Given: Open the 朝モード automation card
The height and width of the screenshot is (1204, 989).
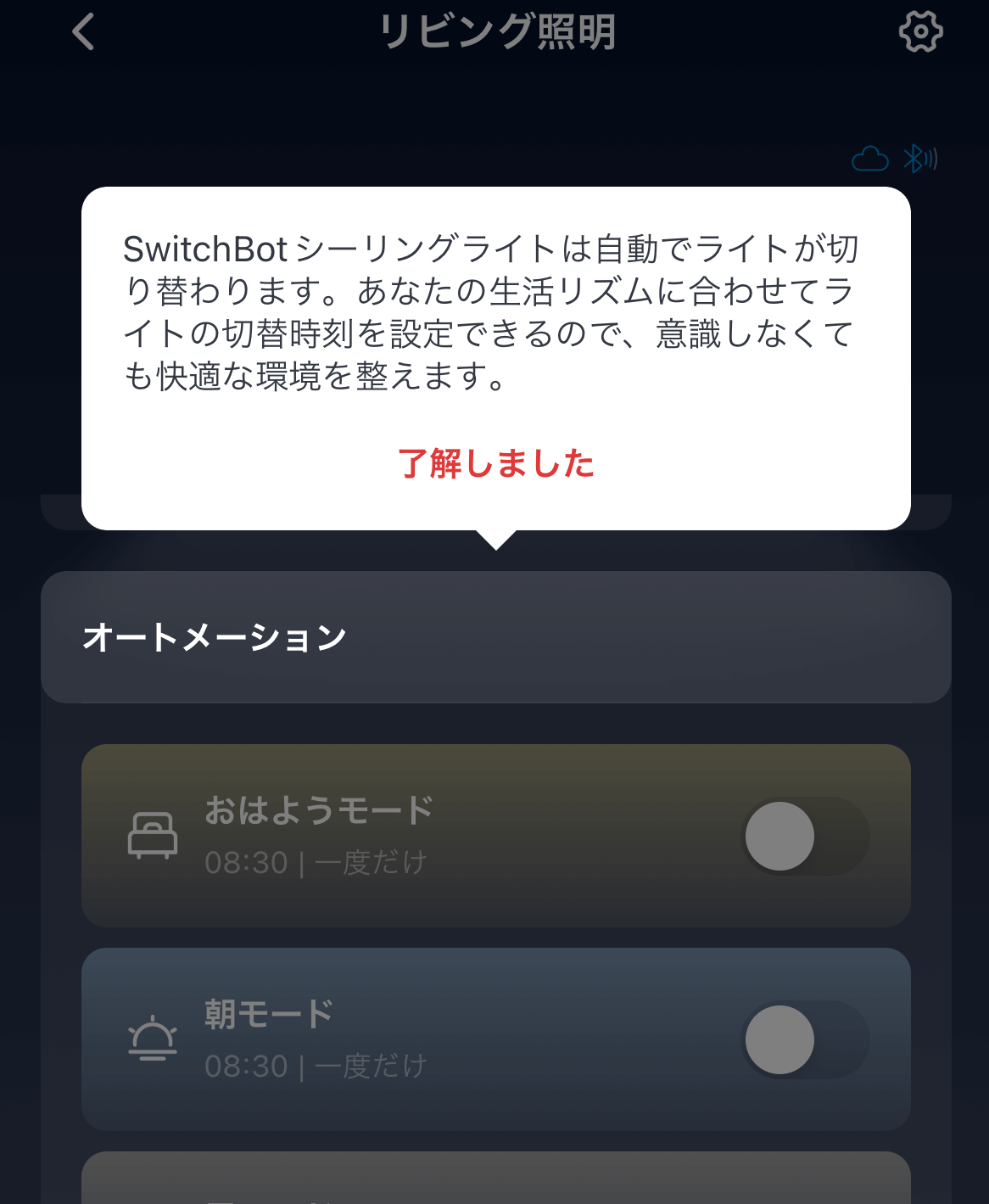Looking at the screenshot, I should click(x=424, y=1039).
